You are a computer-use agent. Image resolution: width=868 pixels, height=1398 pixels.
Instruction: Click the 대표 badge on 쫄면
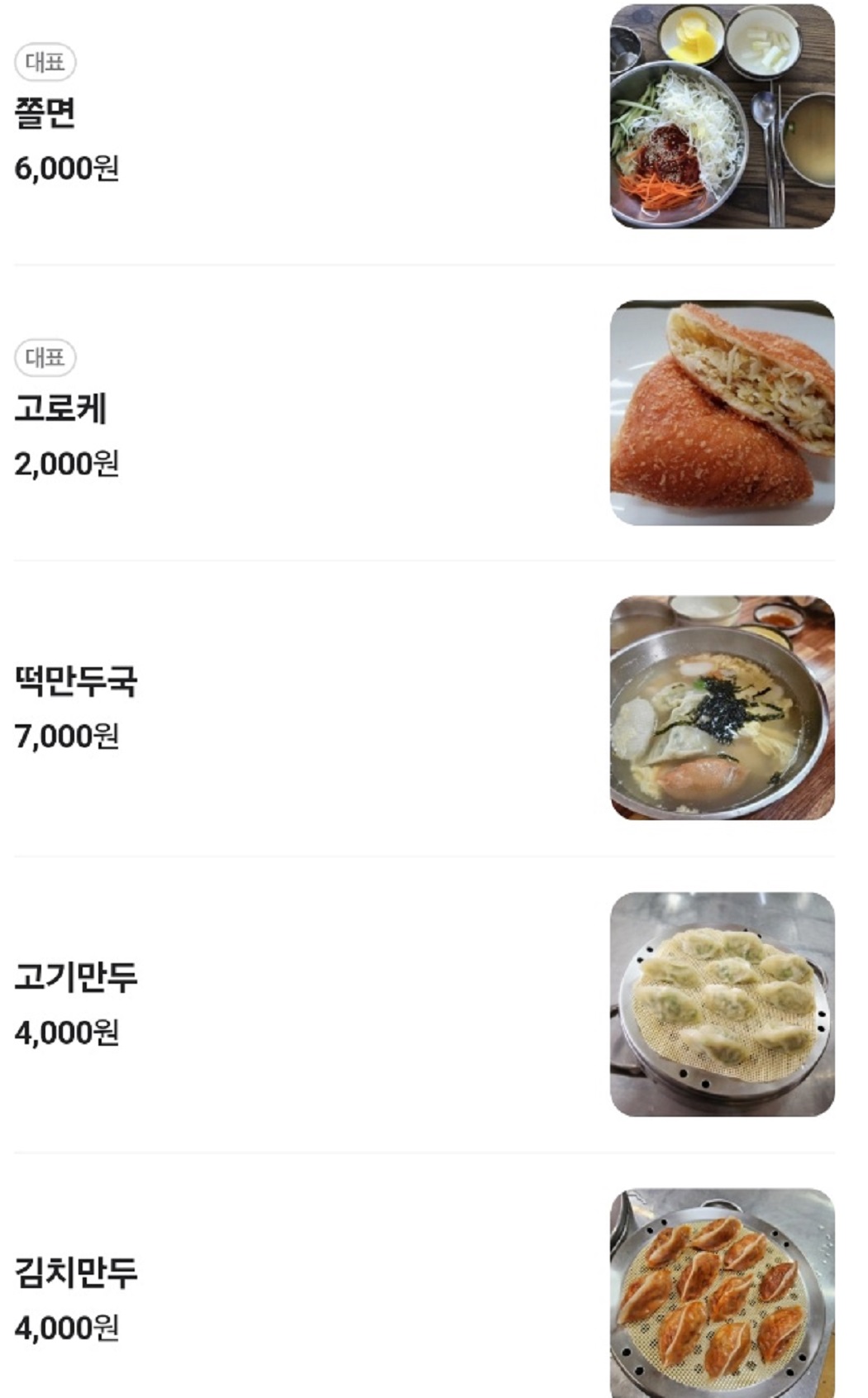tap(46, 60)
